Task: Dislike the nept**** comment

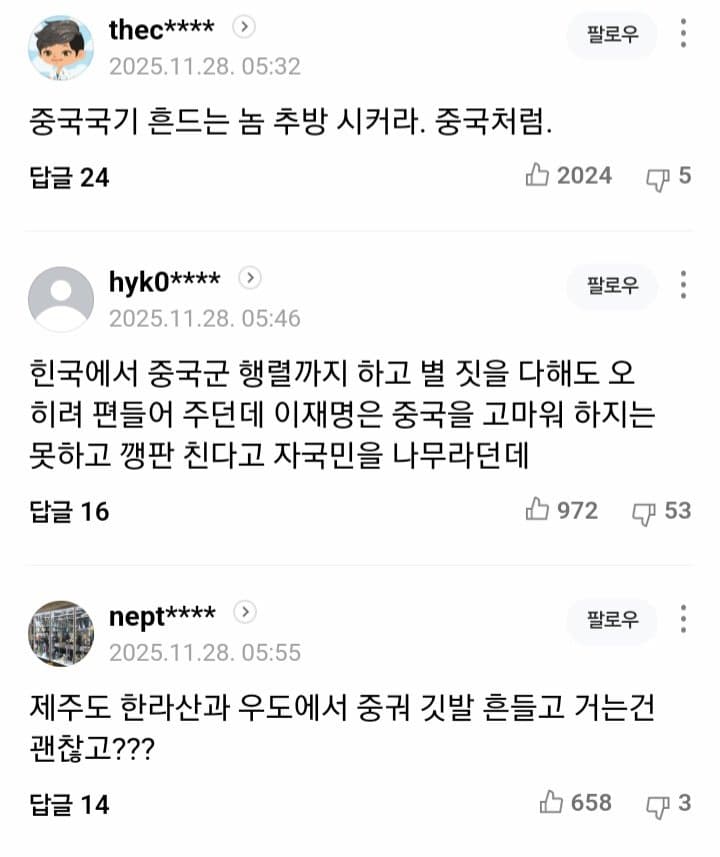Action: pyautogui.click(x=657, y=804)
